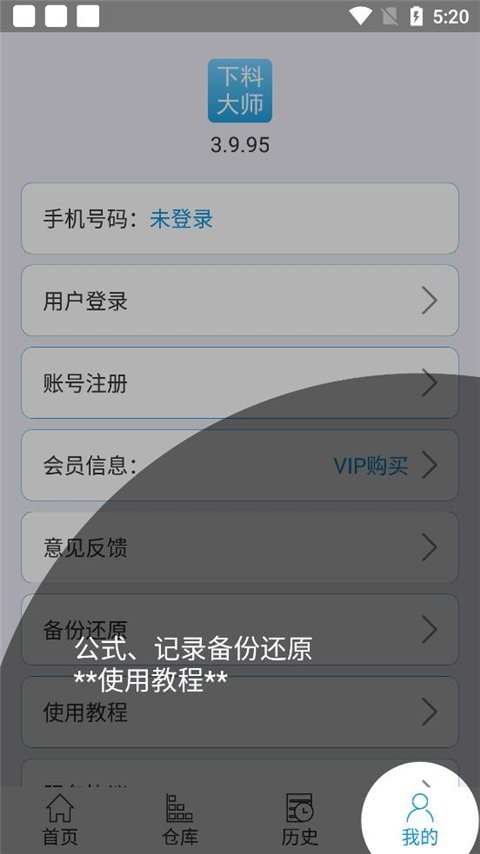Open 备份还原 row
The image size is (480, 854).
(x=240, y=630)
